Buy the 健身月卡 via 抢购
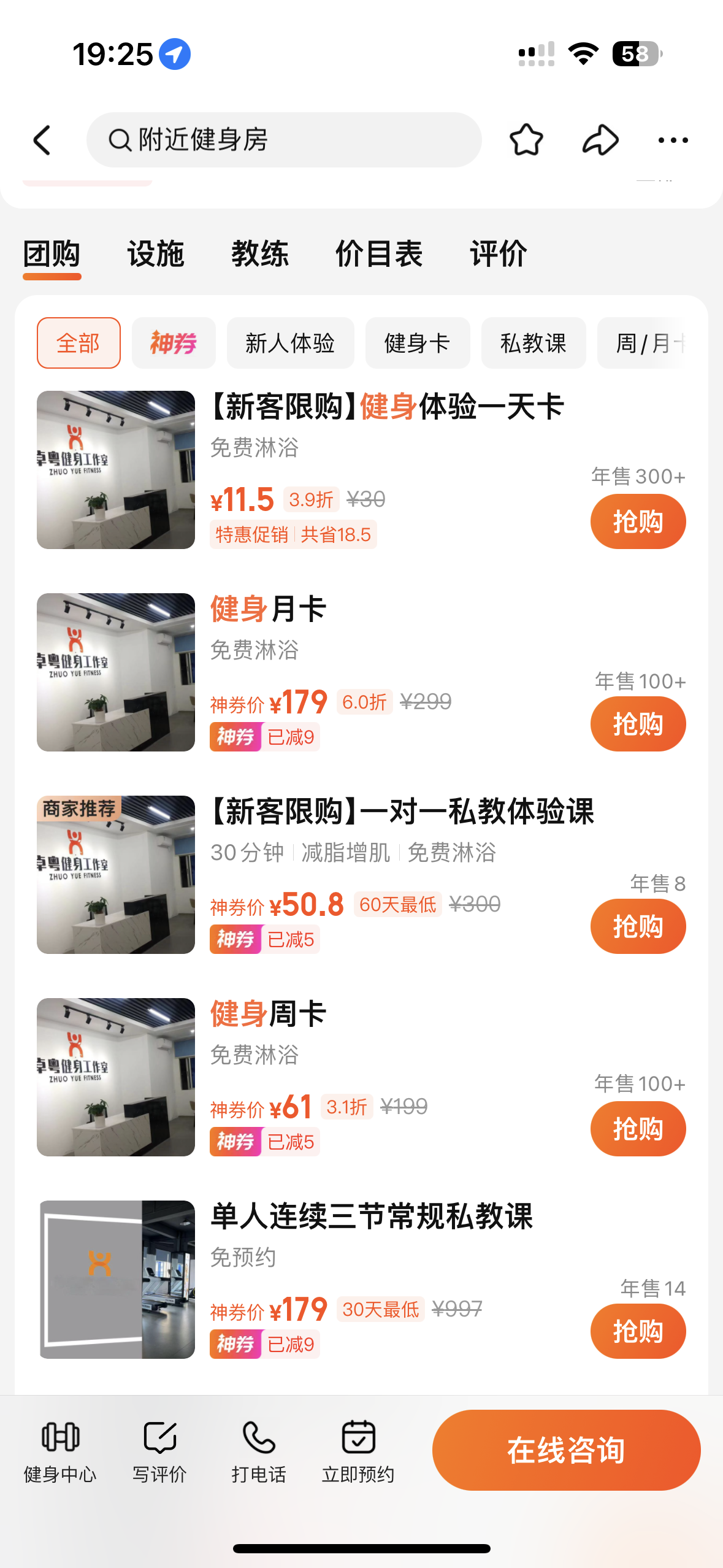 point(638,724)
